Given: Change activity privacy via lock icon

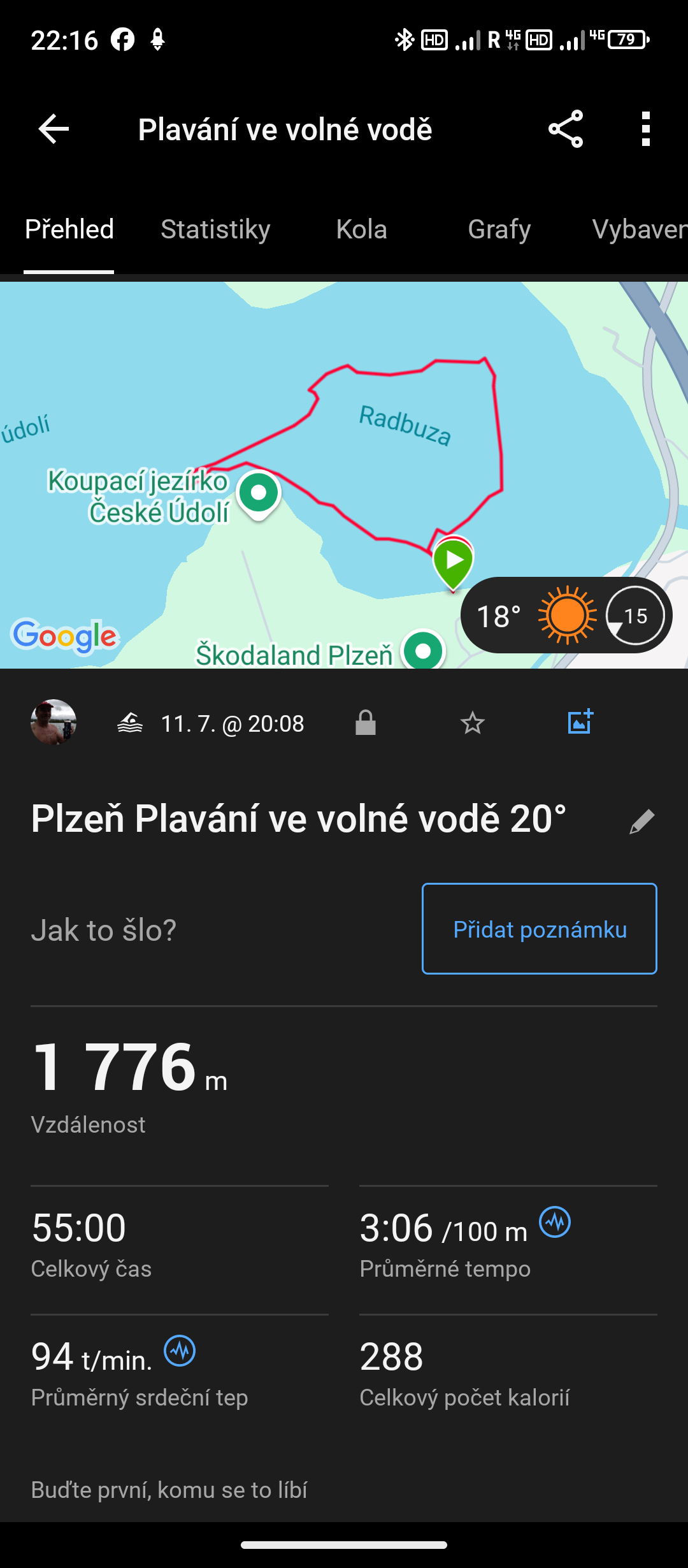Looking at the screenshot, I should [x=366, y=723].
